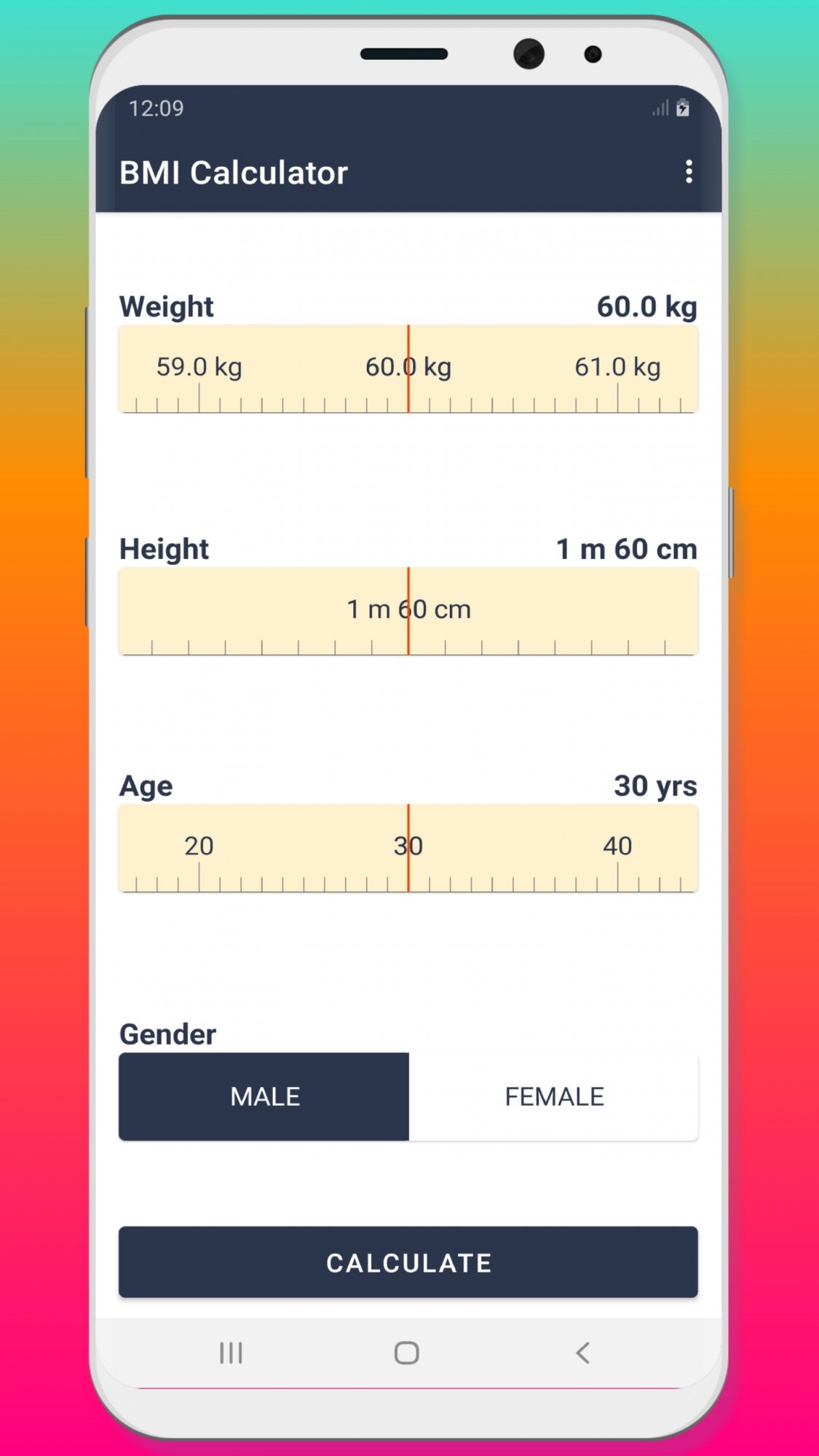Tap the weight ruler slider
The width and height of the screenshot is (819, 1456).
click(408, 369)
